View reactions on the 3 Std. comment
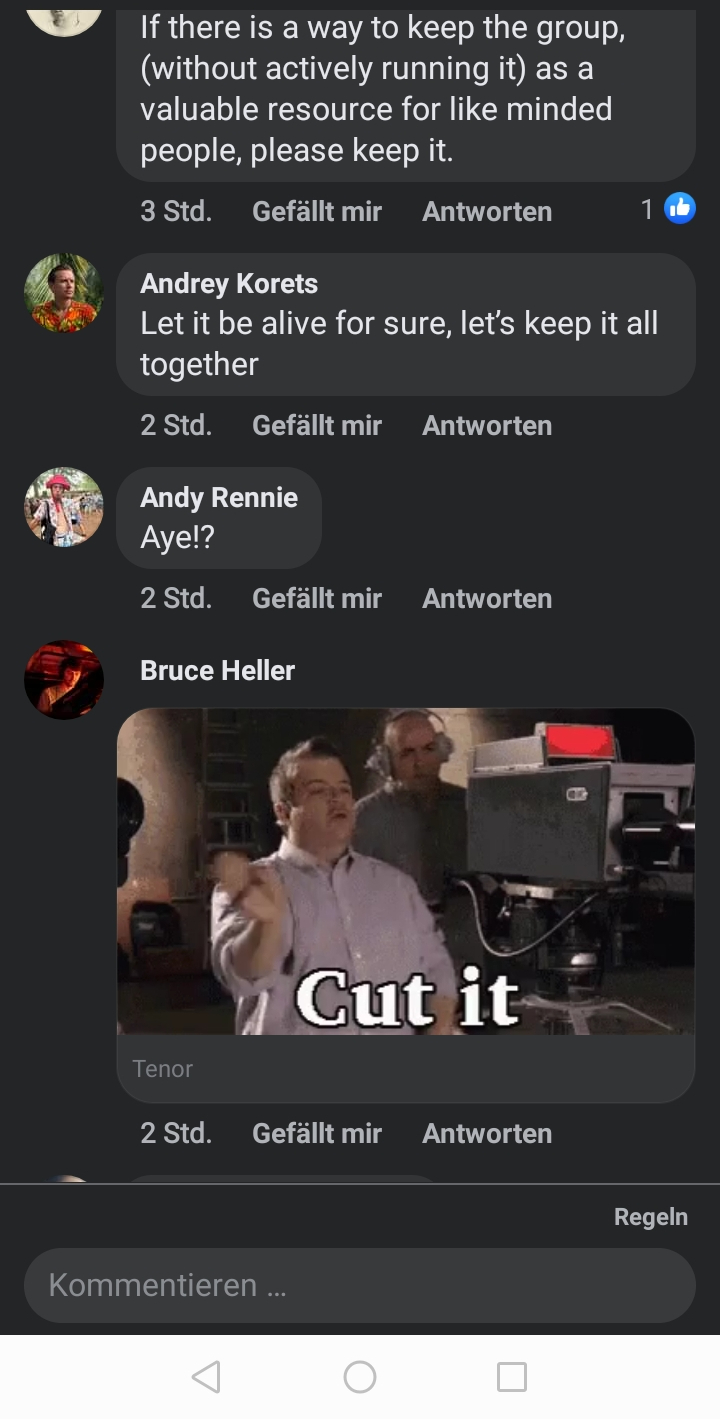The image size is (720, 1419). click(x=668, y=209)
